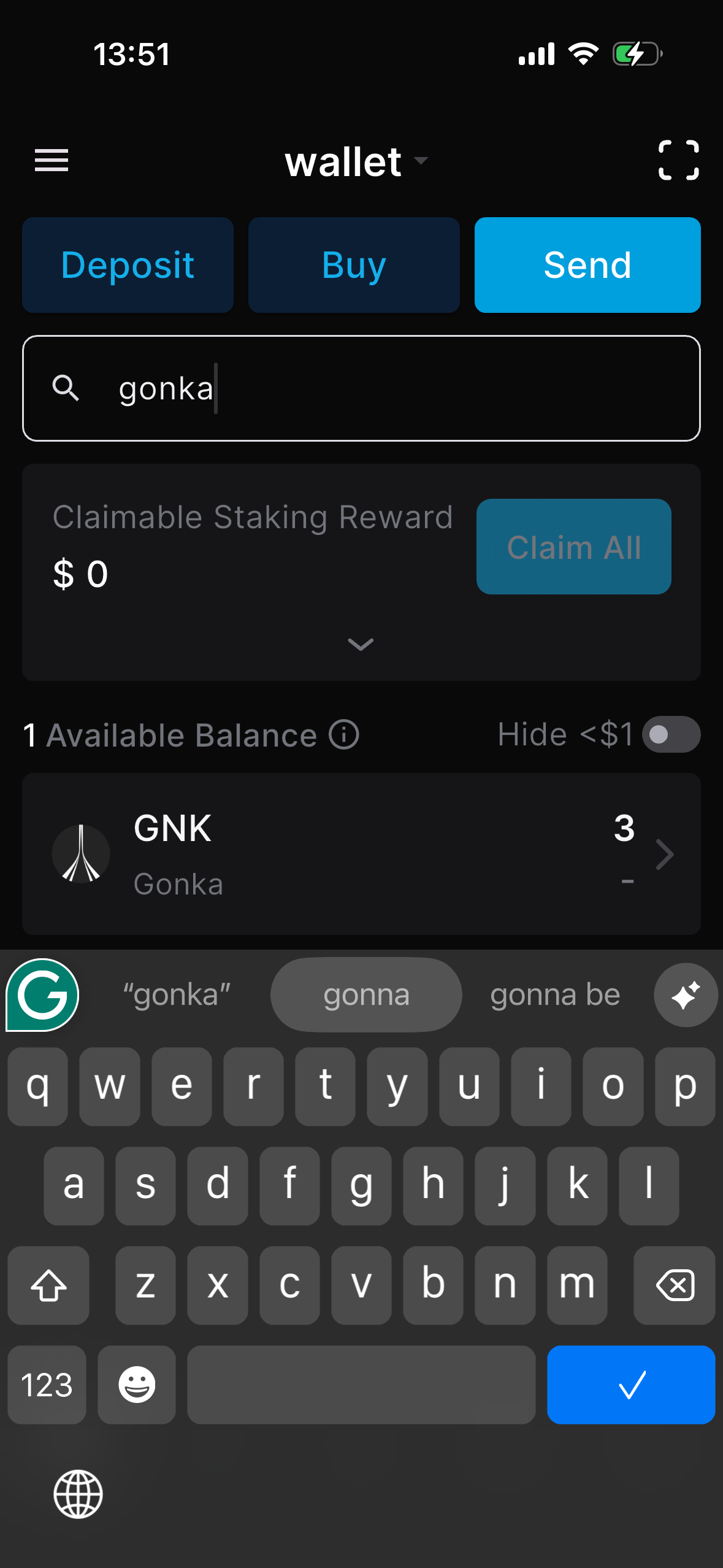Tap the Deposit button
Viewport: 723px width, 1568px height.
(128, 265)
